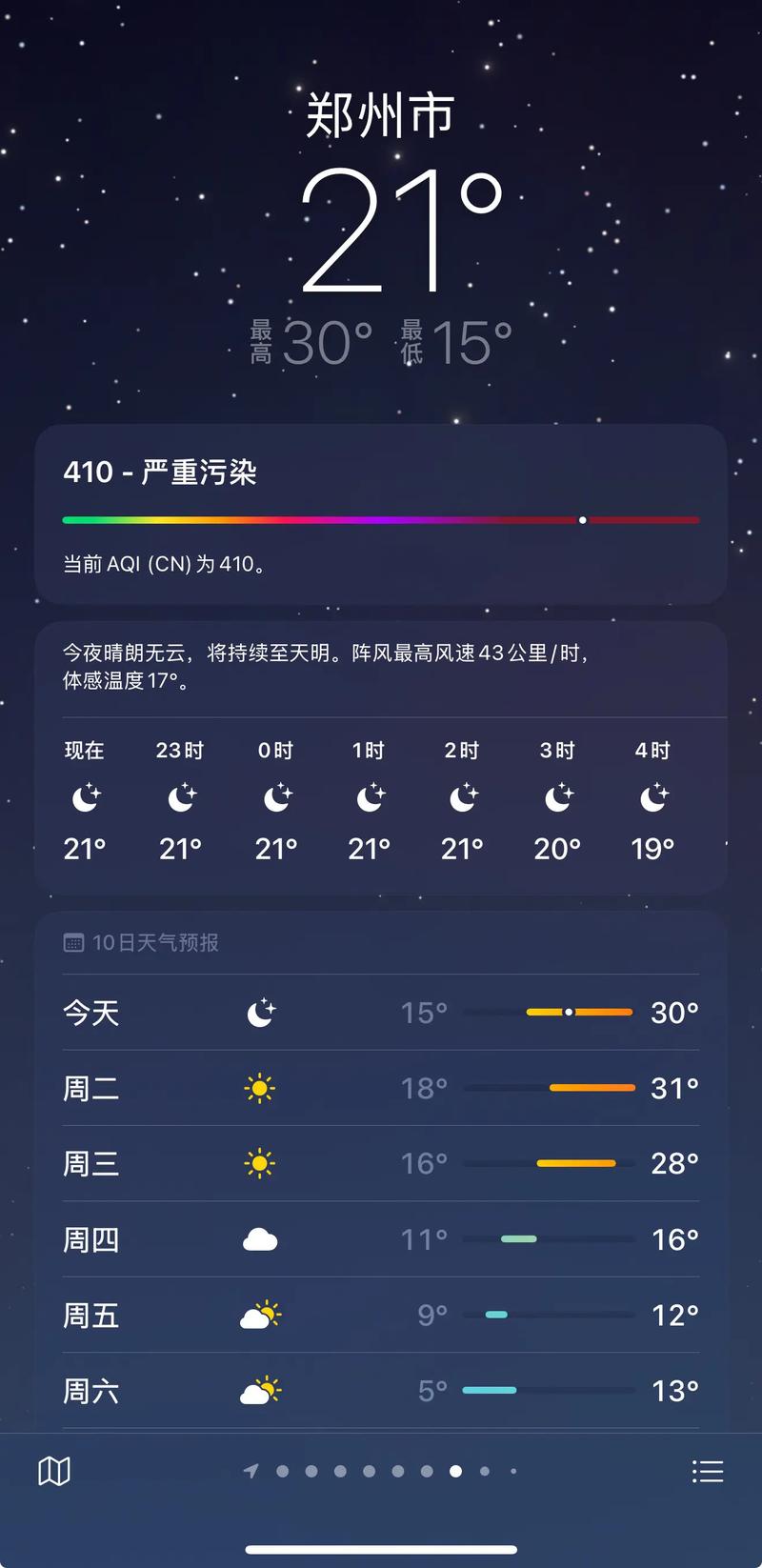The image size is (762, 1568).
Task: Select the highlighted page indicator dot
Action: pos(455,1471)
